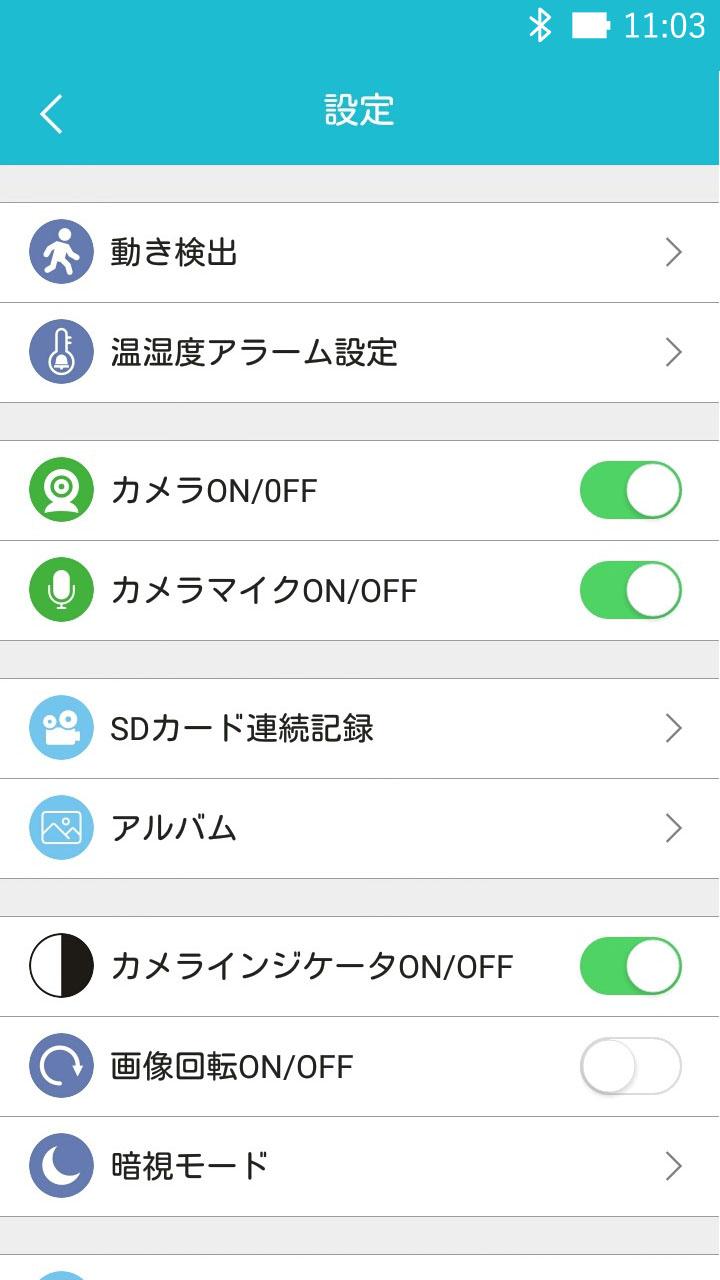The height and width of the screenshot is (1280, 720).
Task: Open SDカード連続記録 settings
Action: pos(360,728)
